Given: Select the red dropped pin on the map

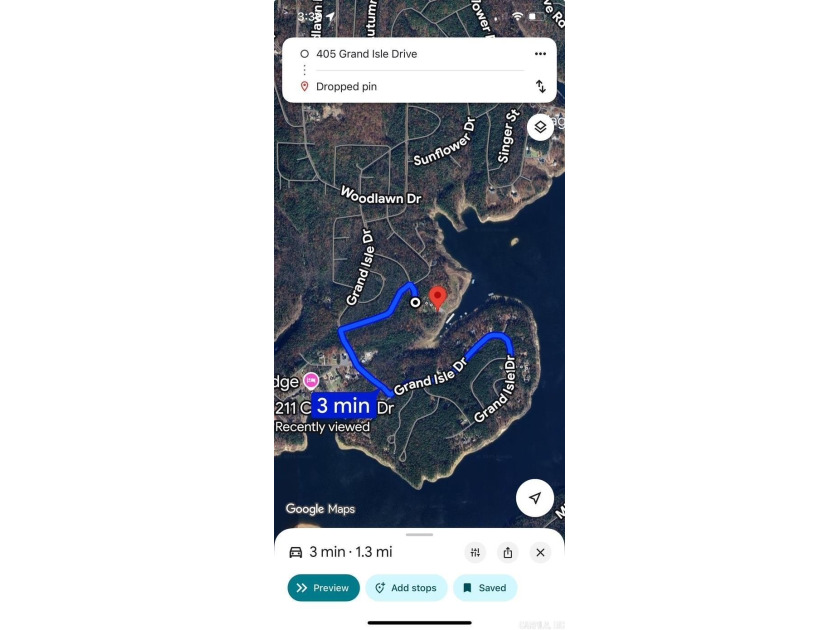Looking at the screenshot, I should point(437,297).
